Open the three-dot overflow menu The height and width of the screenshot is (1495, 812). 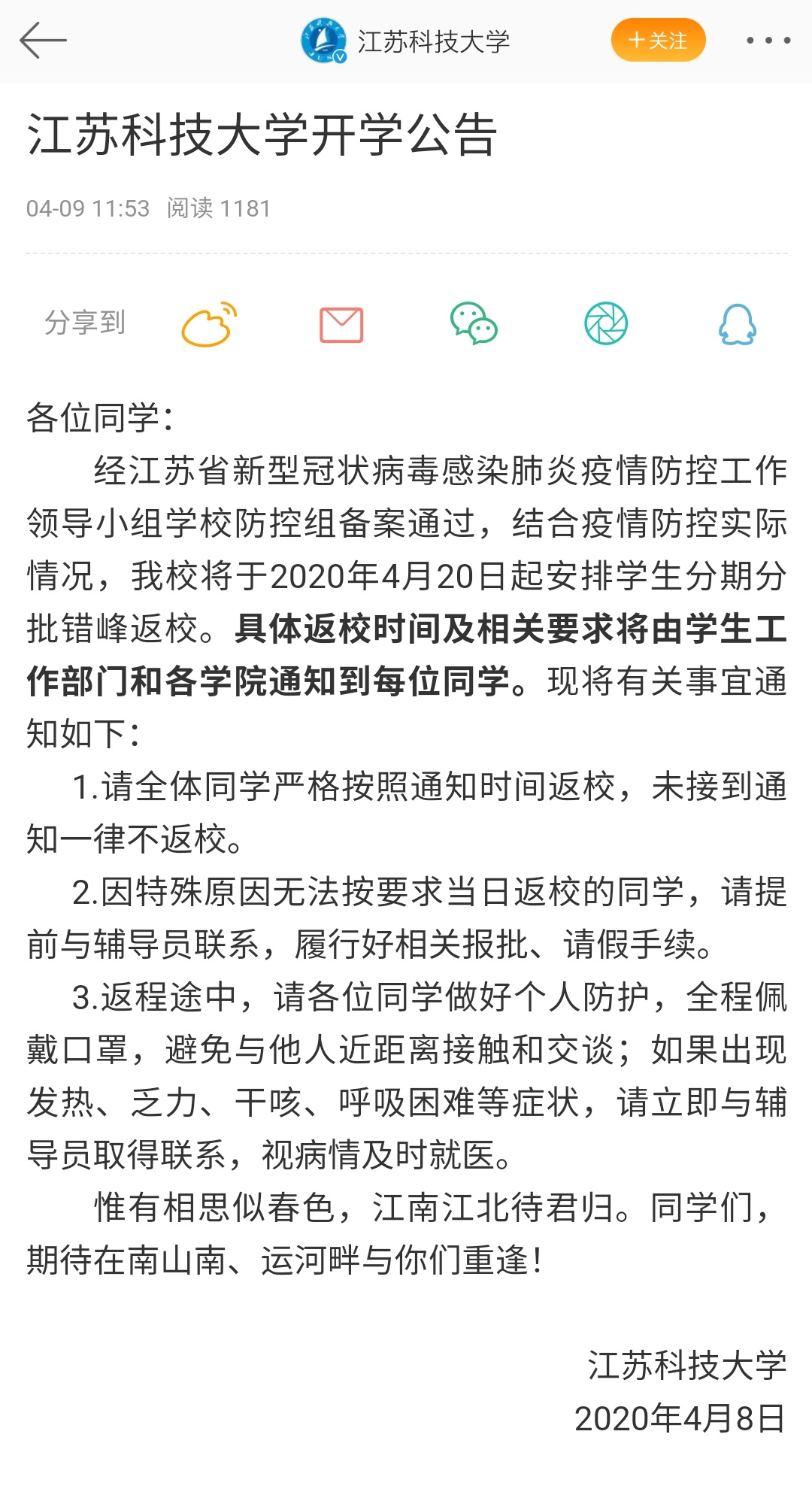coord(768,41)
